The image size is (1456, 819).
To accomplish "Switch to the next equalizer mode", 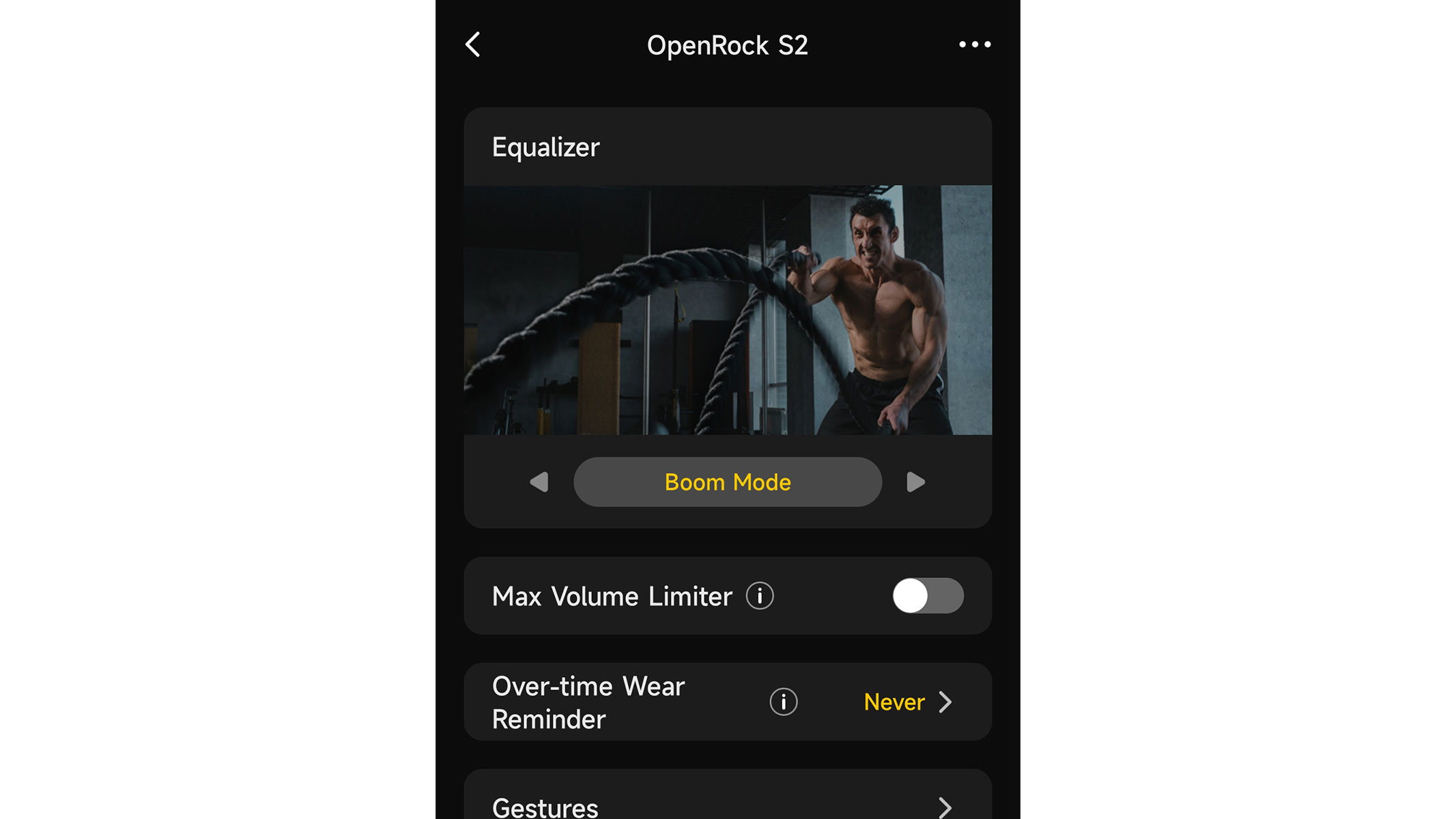I will click(x=915, y=482).
